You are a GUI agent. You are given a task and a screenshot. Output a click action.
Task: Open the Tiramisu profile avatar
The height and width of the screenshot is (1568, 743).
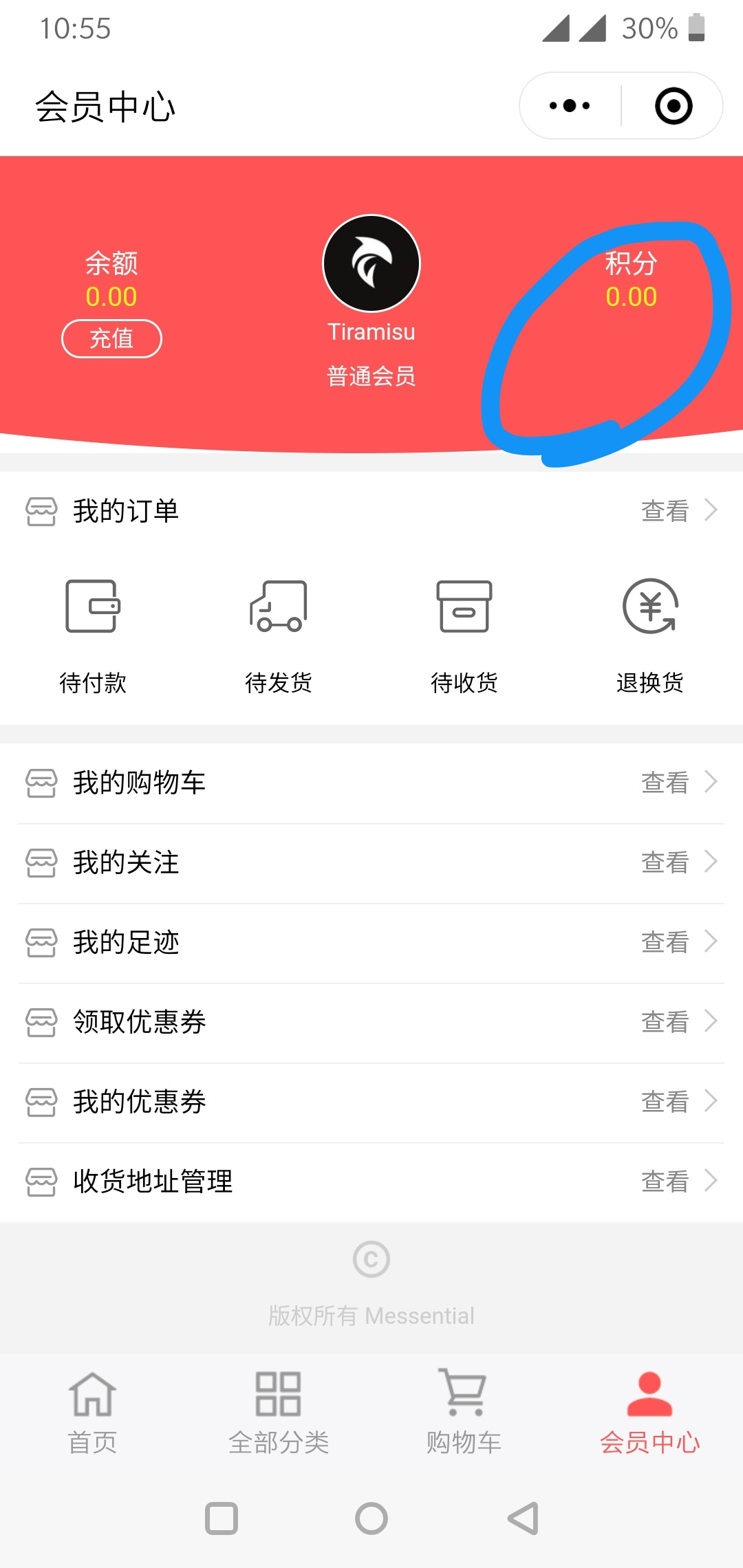coord(371,263)
